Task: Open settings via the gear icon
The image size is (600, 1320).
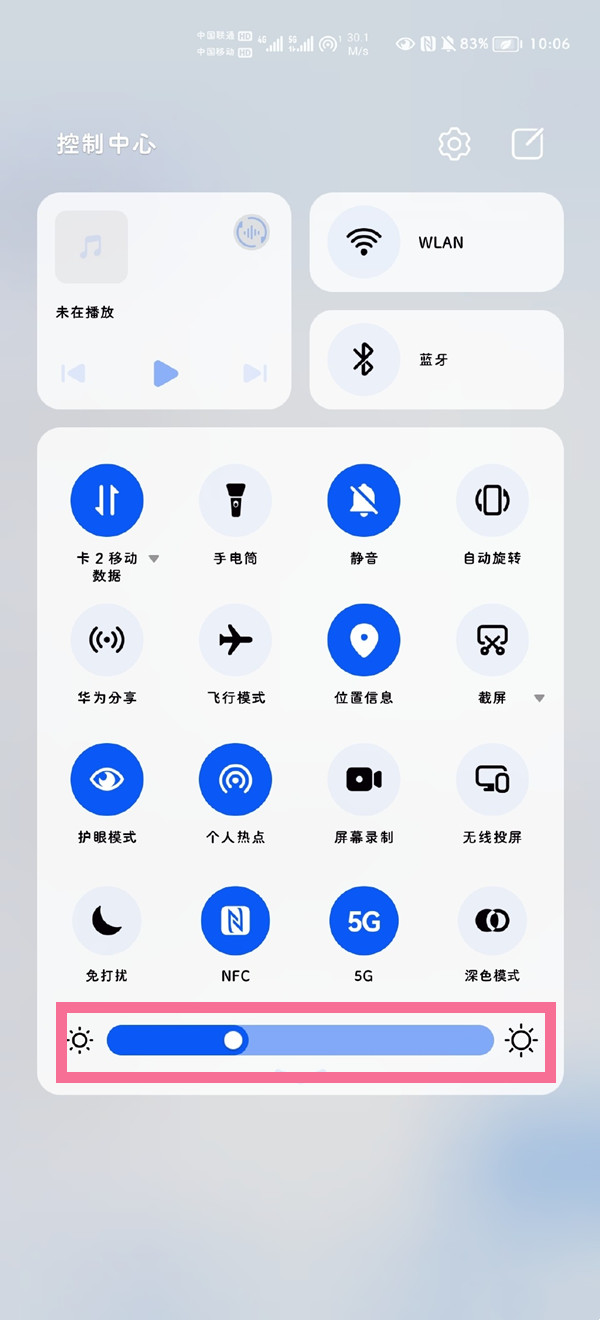Action: pos(454,144)
